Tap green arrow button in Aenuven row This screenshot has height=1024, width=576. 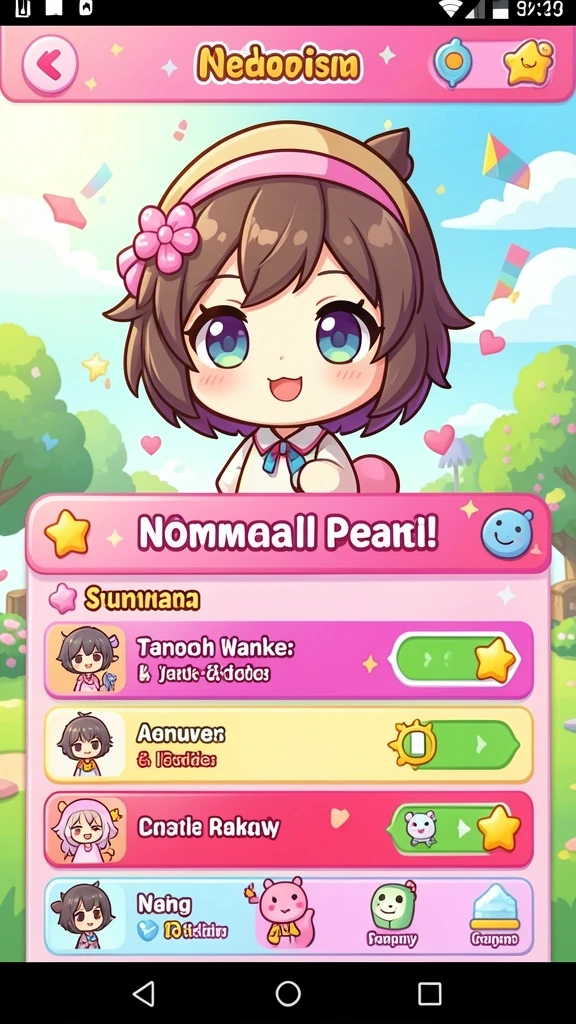(455, 744)
